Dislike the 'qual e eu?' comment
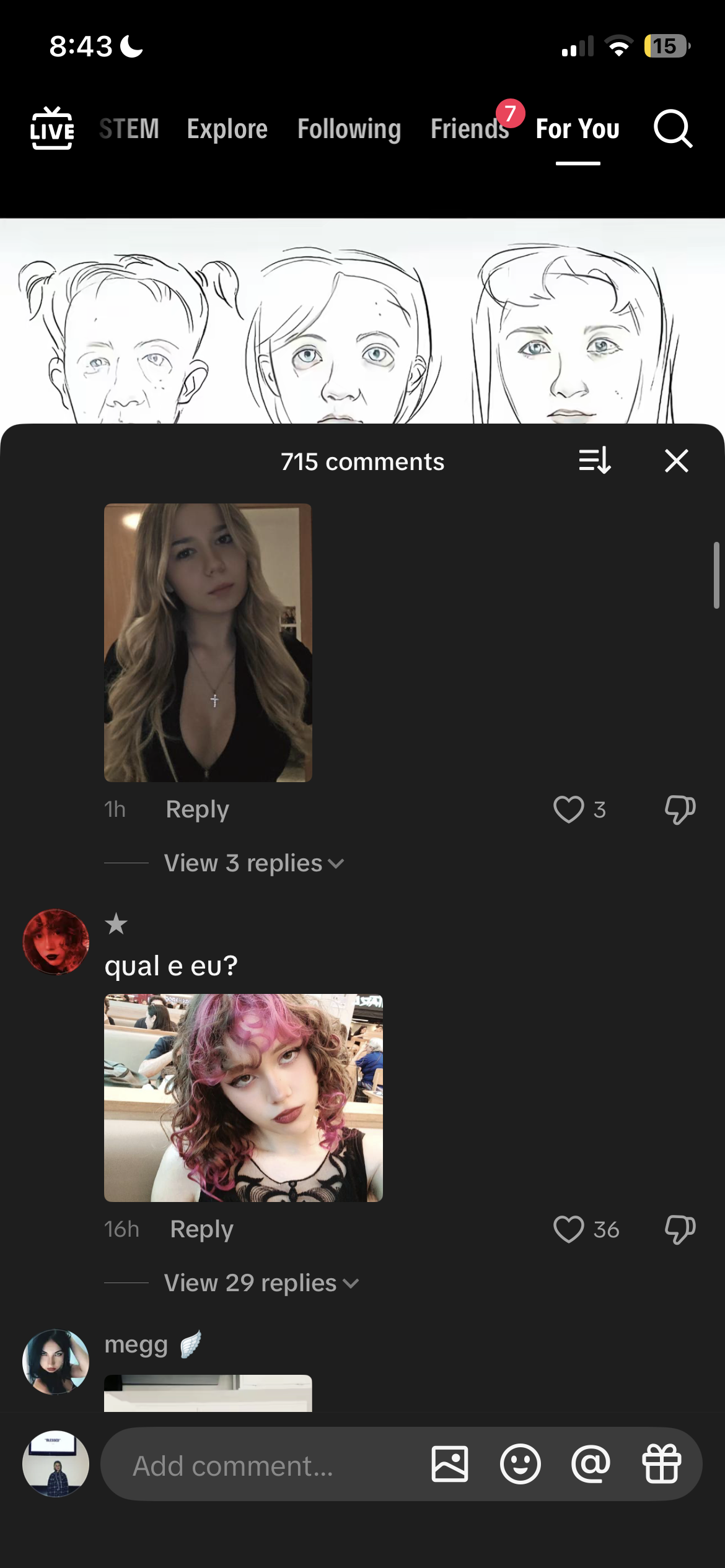The height and width of the screenshot is (1568, 725). 680,1229
